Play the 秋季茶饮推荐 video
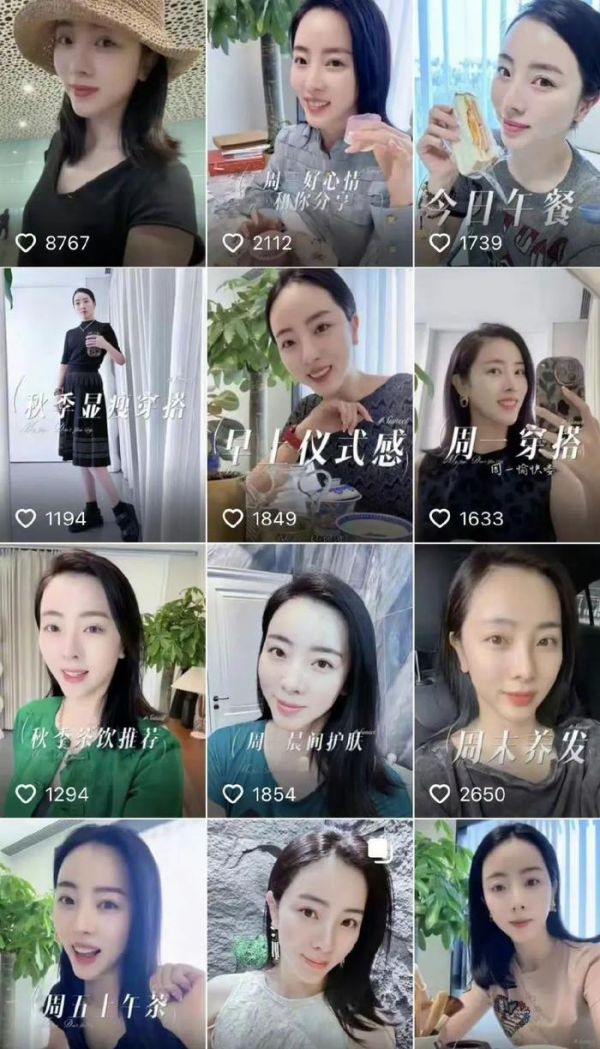Viewport: 600px width, 1049px height. [x=102, y=680]
